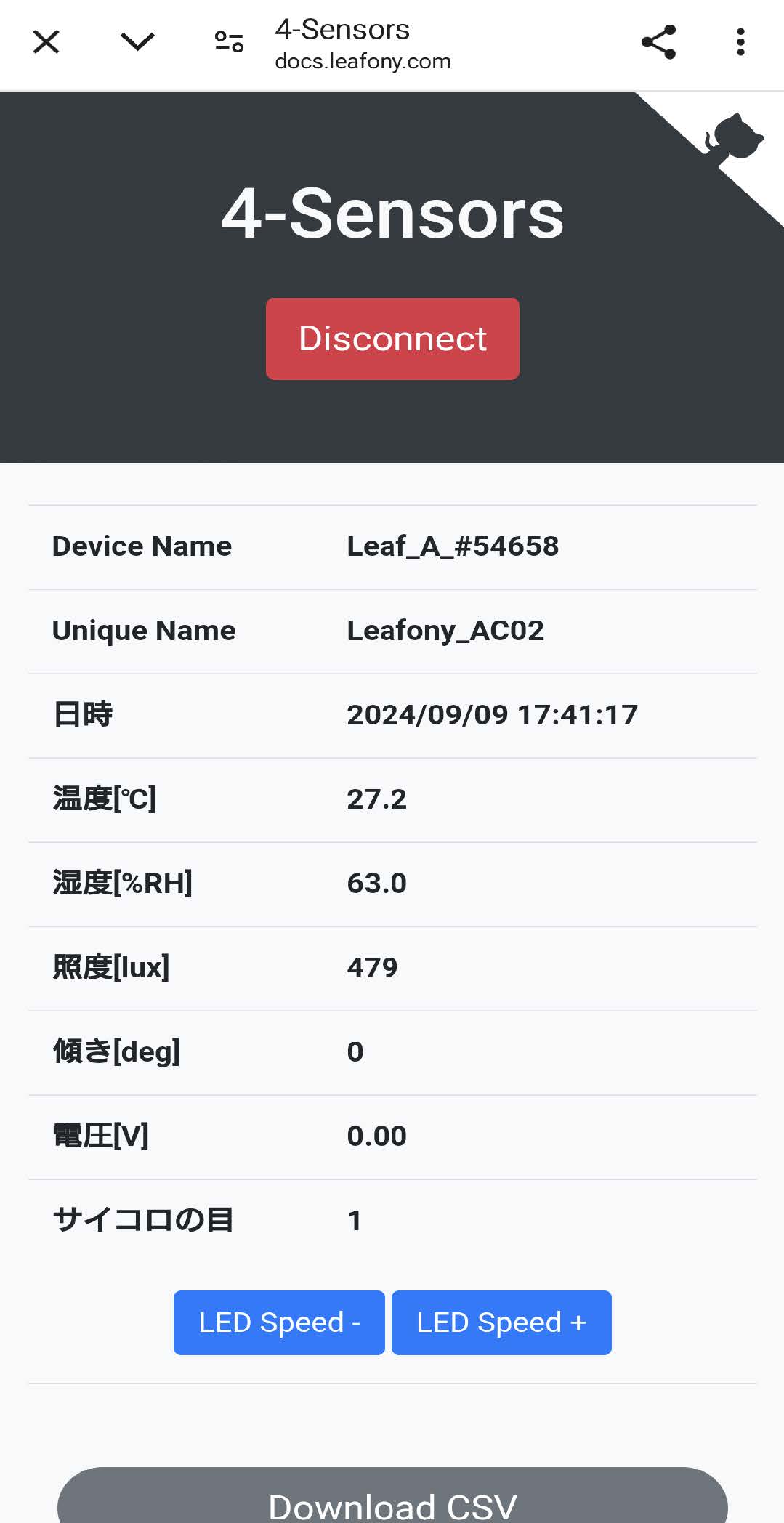Decrease LED speed
The height and width of the screenshot is (1523, 784).
279,1322
